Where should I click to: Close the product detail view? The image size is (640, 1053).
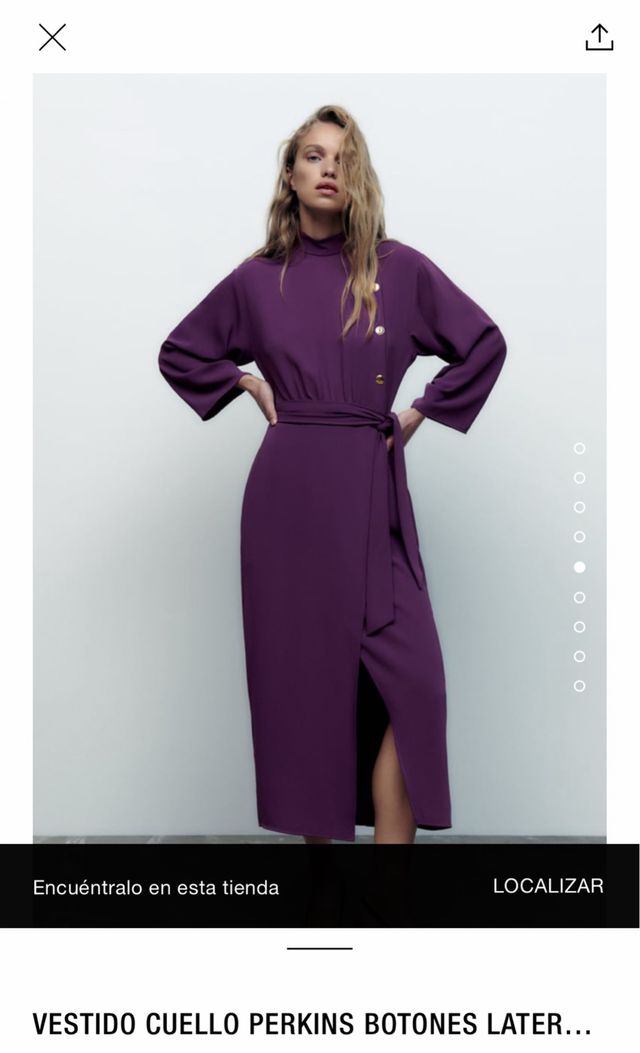pos(52,38)
